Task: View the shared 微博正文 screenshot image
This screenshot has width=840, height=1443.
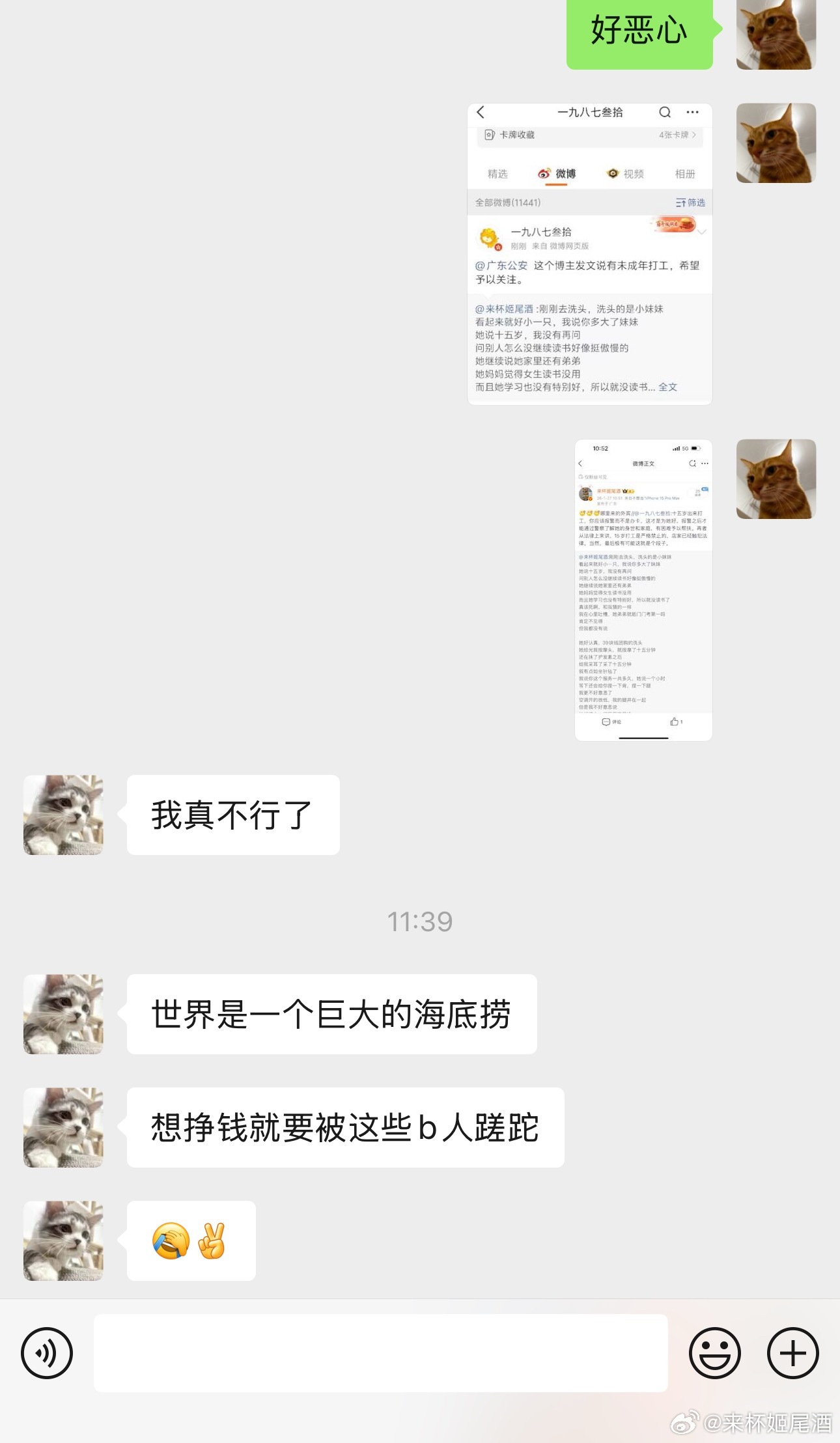Action: coord(643,589)
